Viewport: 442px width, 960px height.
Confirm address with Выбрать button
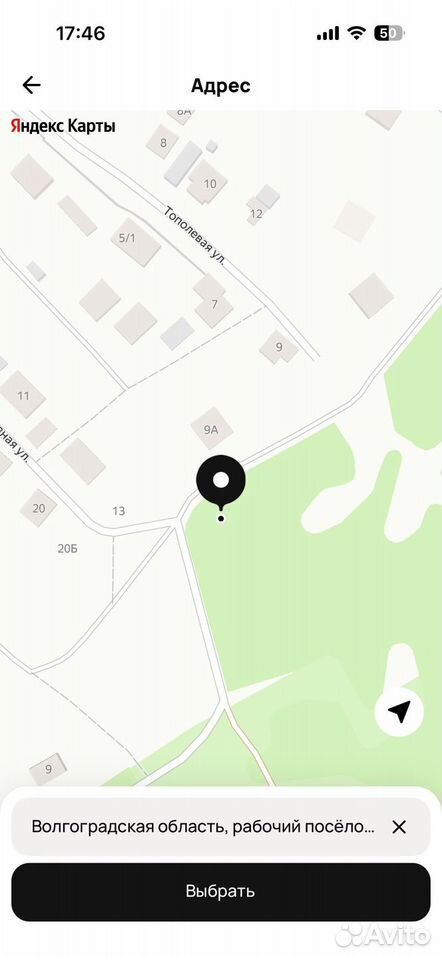click(x=221, y=891)
